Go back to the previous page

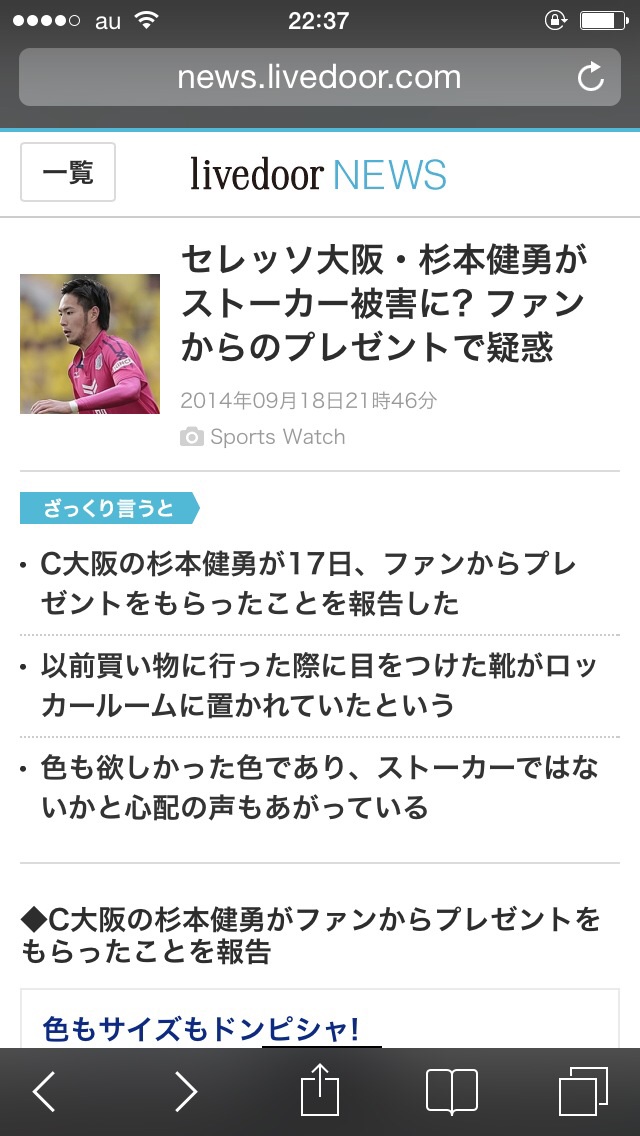tap(44, 1091)
